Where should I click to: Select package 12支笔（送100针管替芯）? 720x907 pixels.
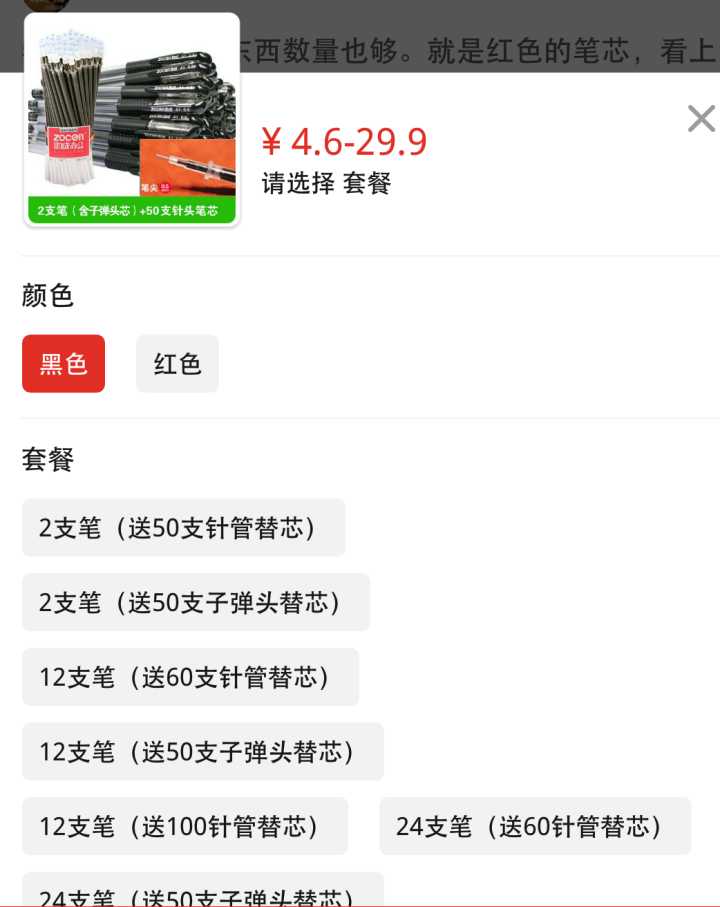click(x=184, y=826)
